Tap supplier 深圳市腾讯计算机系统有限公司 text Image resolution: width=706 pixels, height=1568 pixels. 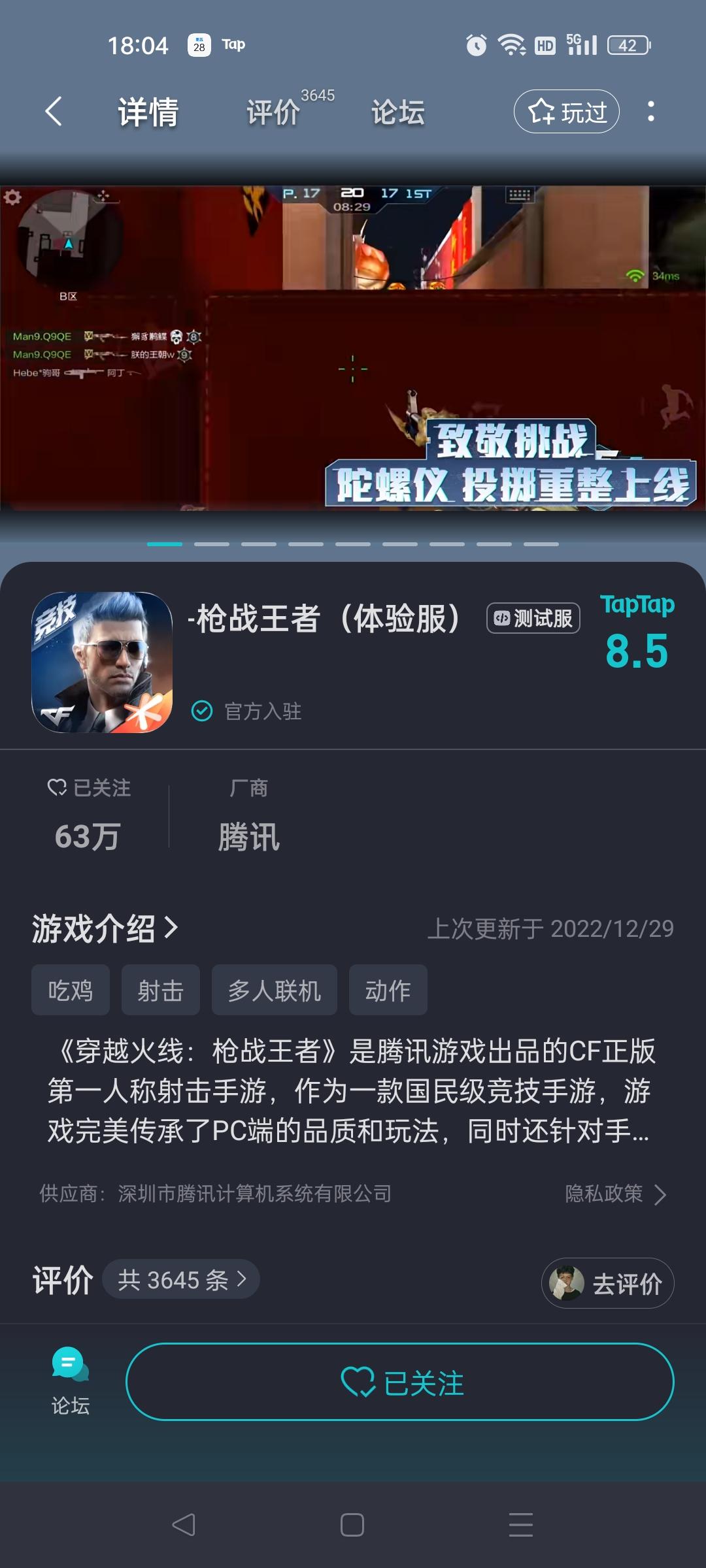(x=254, y=1194)
